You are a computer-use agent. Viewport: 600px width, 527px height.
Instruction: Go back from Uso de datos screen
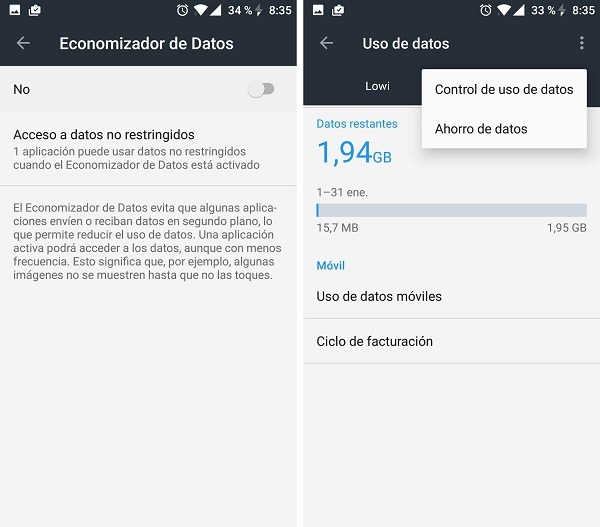(326, 44)
